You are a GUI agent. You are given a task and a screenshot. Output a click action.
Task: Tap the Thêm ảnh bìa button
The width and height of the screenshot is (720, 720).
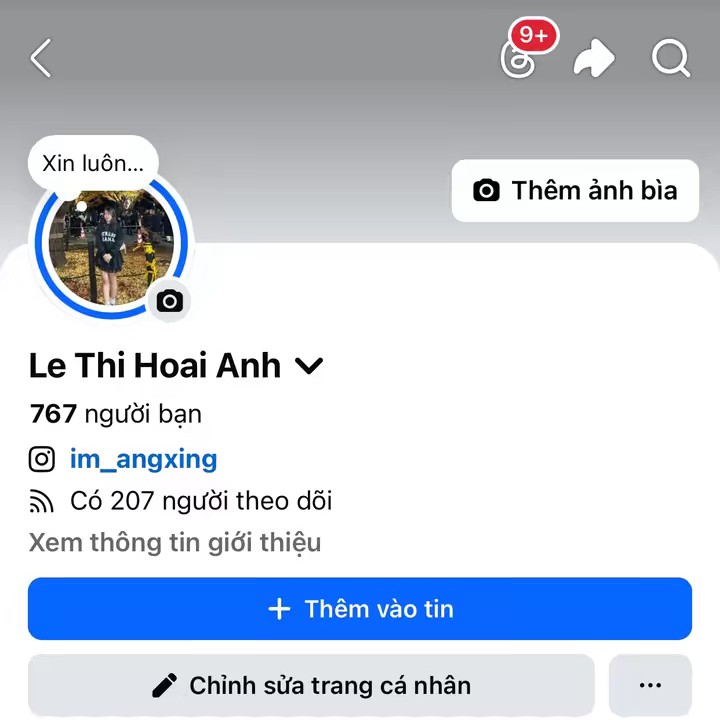(575, 190)
